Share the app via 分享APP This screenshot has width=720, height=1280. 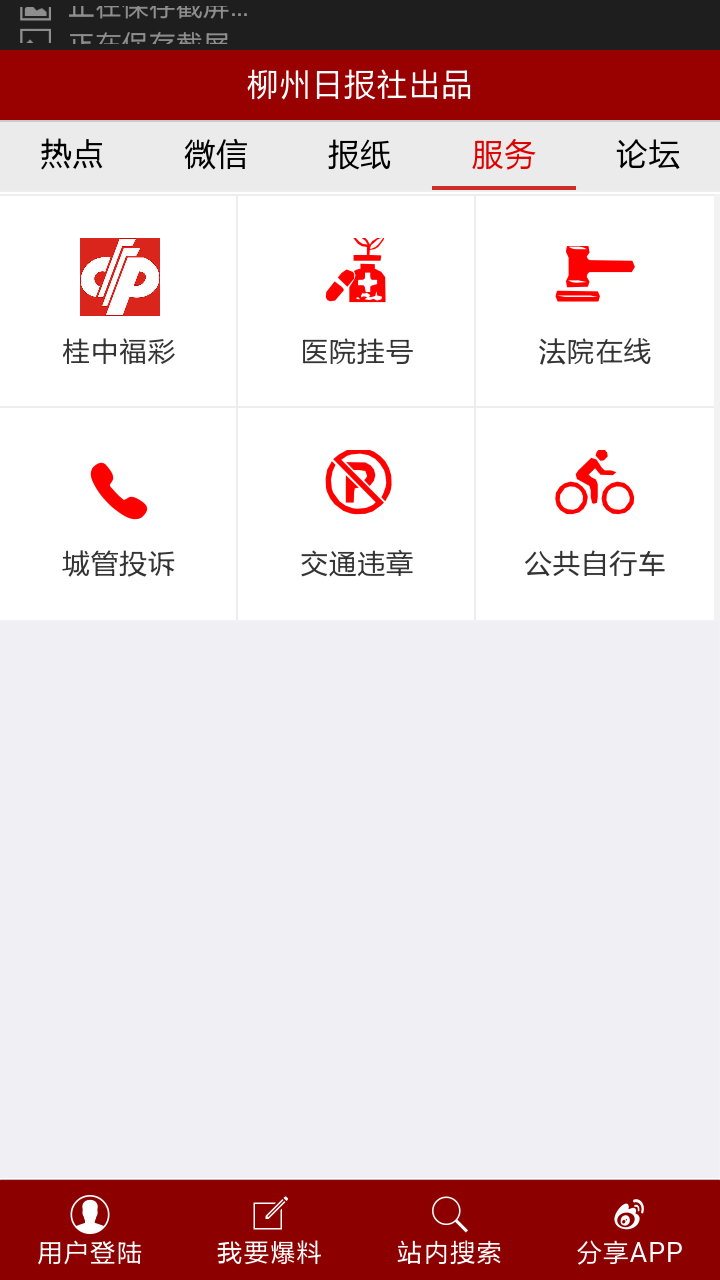coord(630,1230)
